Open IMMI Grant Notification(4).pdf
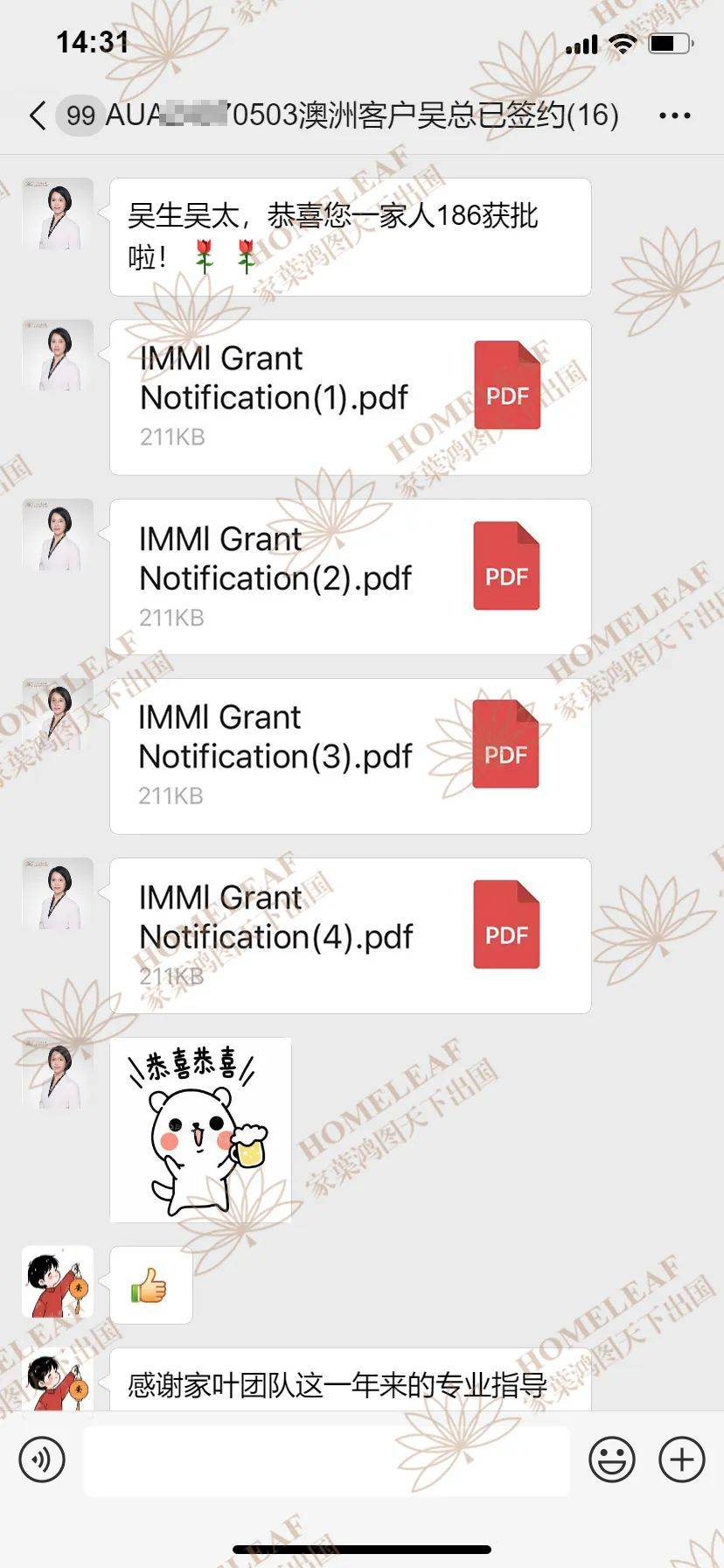Screen dimensions: 724x1568 point(350,935)
